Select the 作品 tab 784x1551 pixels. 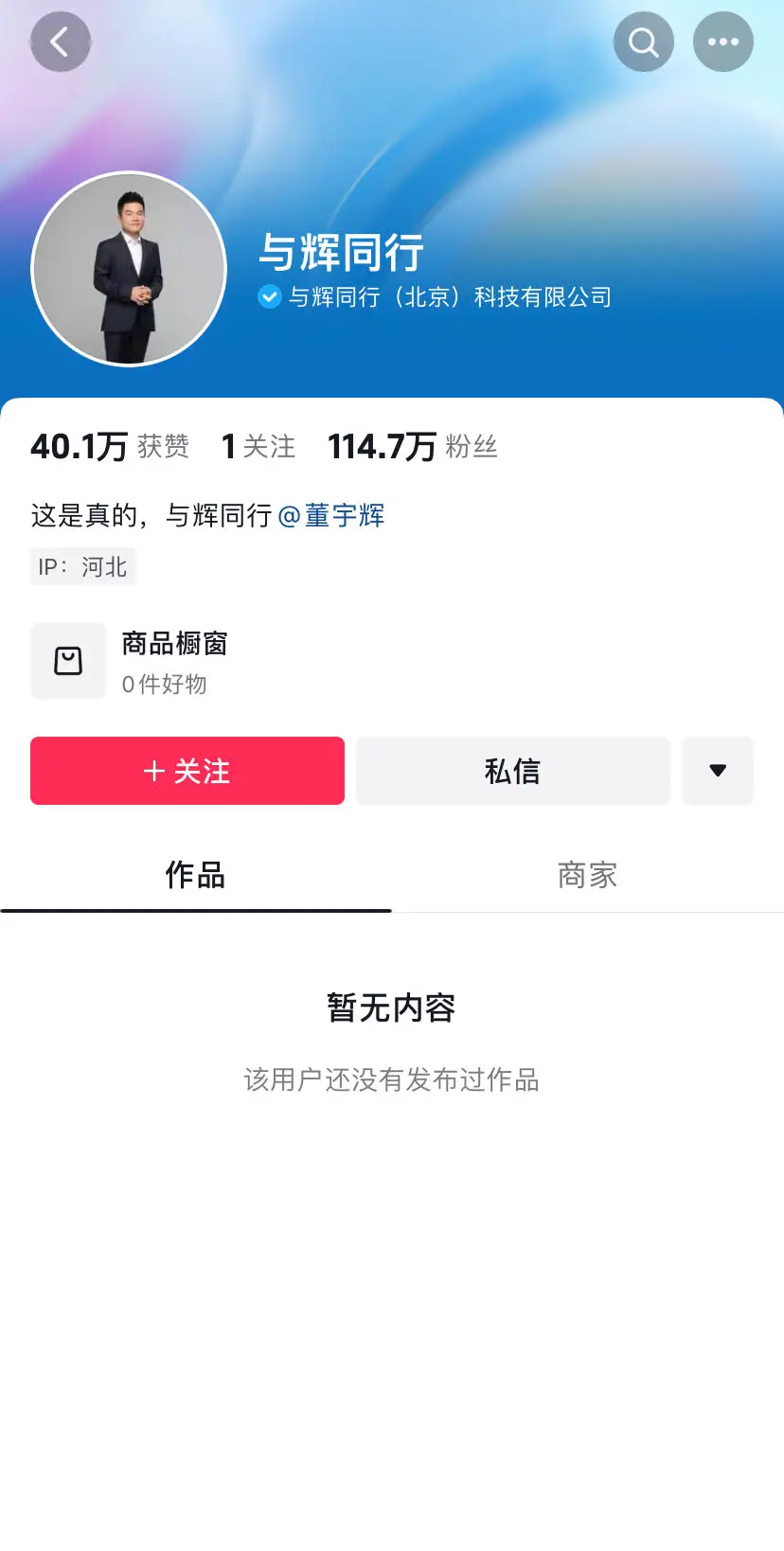195,875
